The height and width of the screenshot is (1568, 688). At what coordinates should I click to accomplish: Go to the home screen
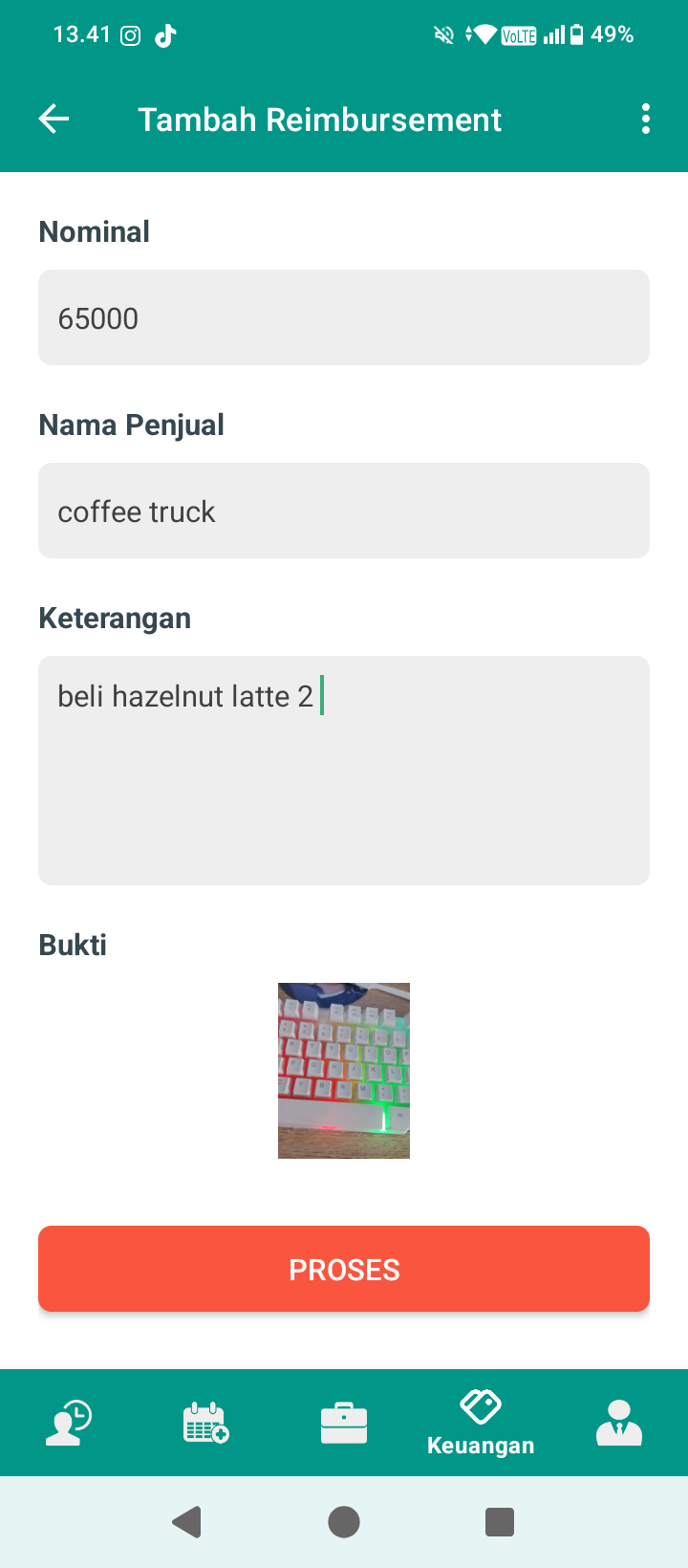pos(344,1521)
